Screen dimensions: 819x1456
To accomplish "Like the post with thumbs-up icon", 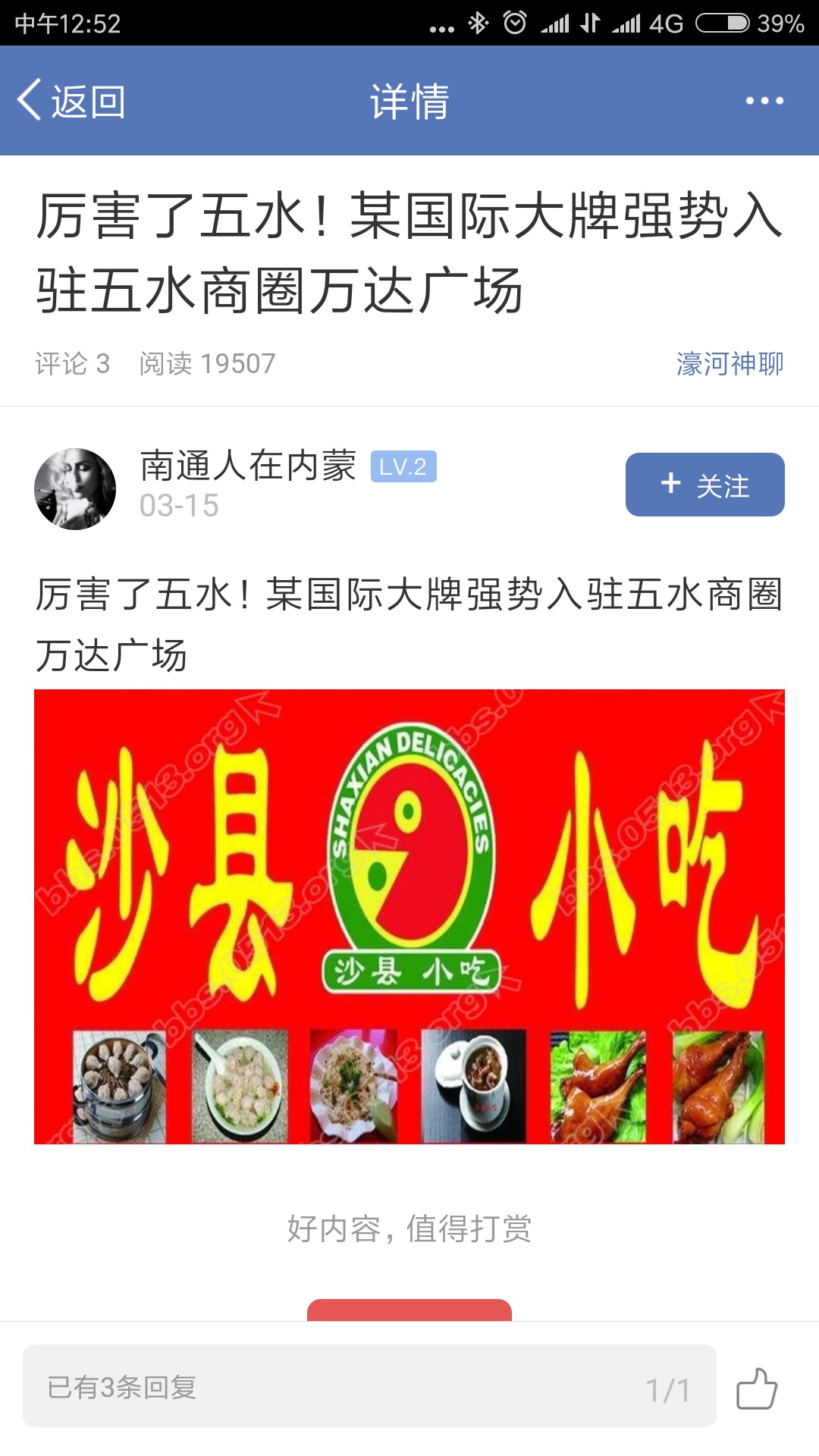I will click(757, 1388).
